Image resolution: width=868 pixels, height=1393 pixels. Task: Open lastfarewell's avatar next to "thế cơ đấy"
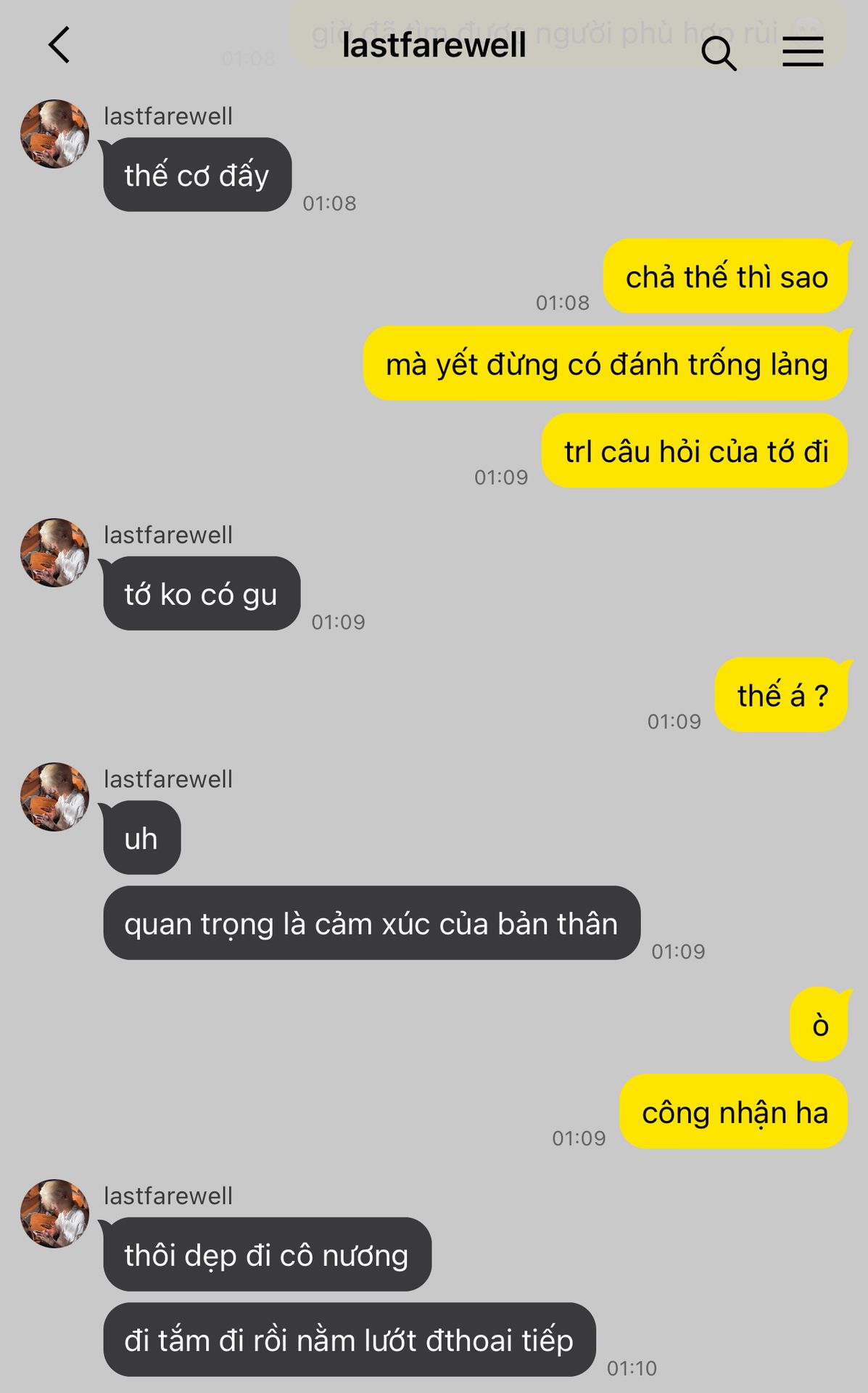coord(54,134)
